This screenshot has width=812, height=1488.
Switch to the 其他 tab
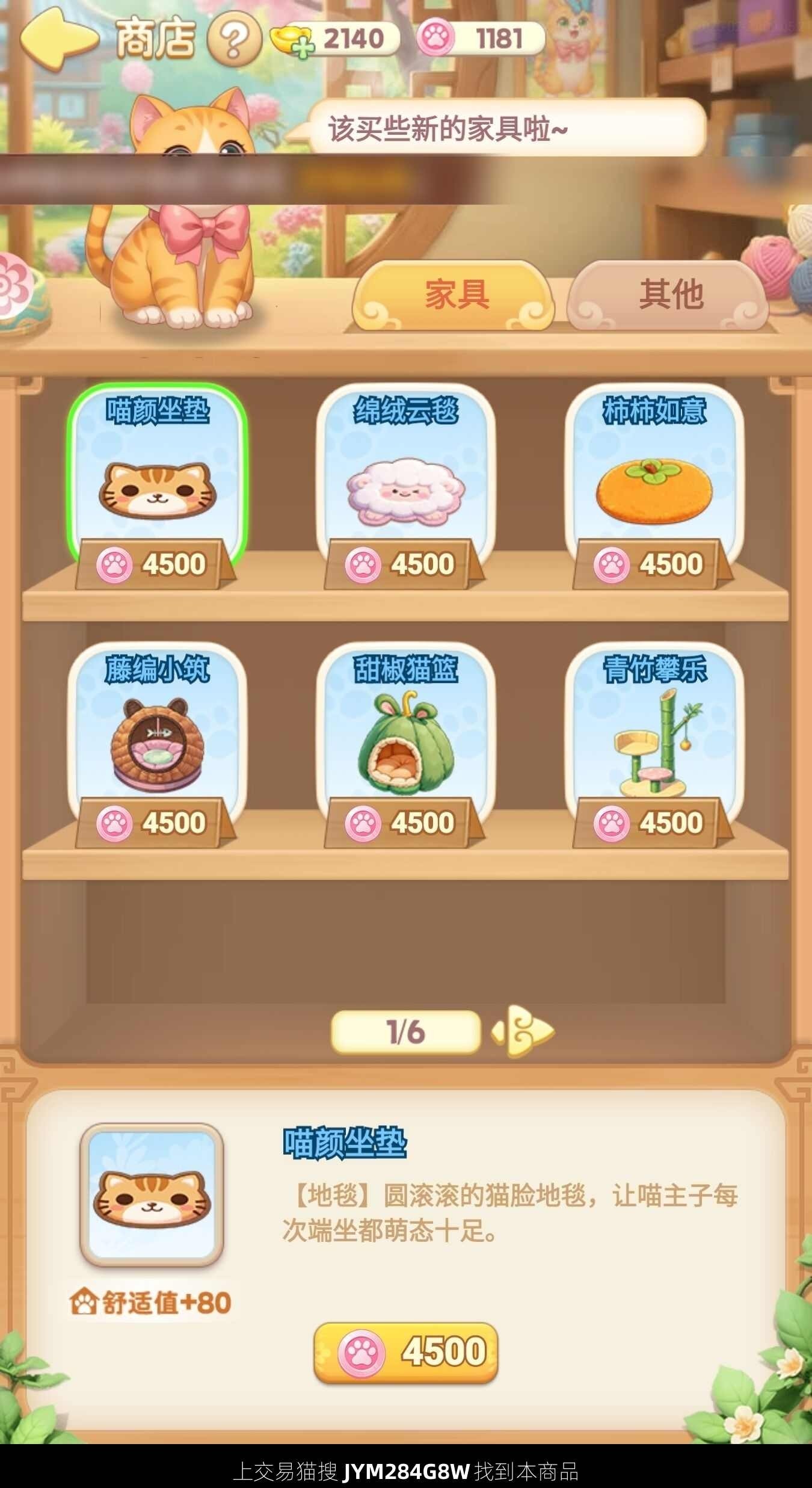[x=669, y=295]
